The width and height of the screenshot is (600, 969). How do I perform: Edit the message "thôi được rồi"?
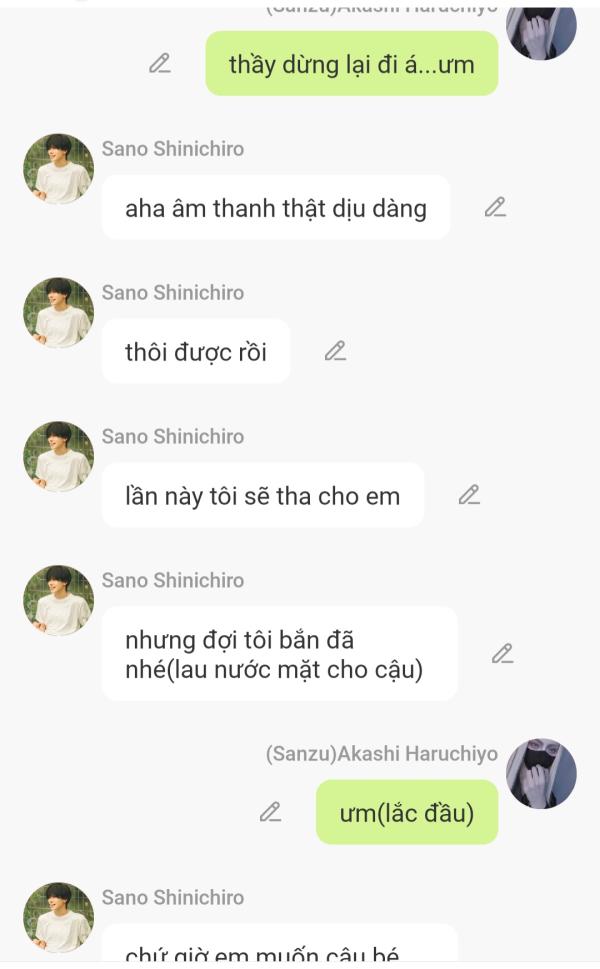point(335,351)
